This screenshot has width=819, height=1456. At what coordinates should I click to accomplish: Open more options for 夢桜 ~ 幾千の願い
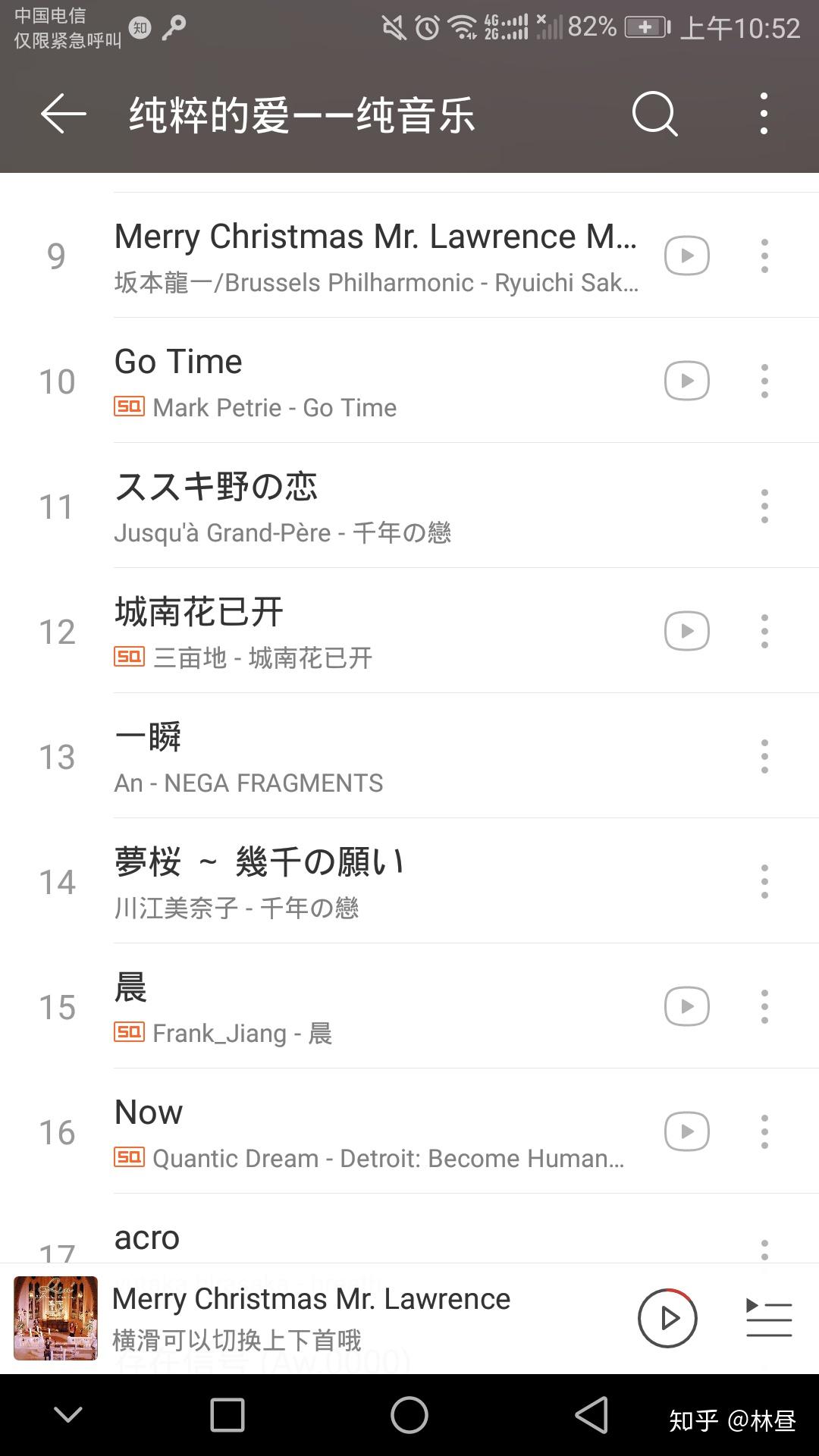pyautogui.click(x=764, y=881)
